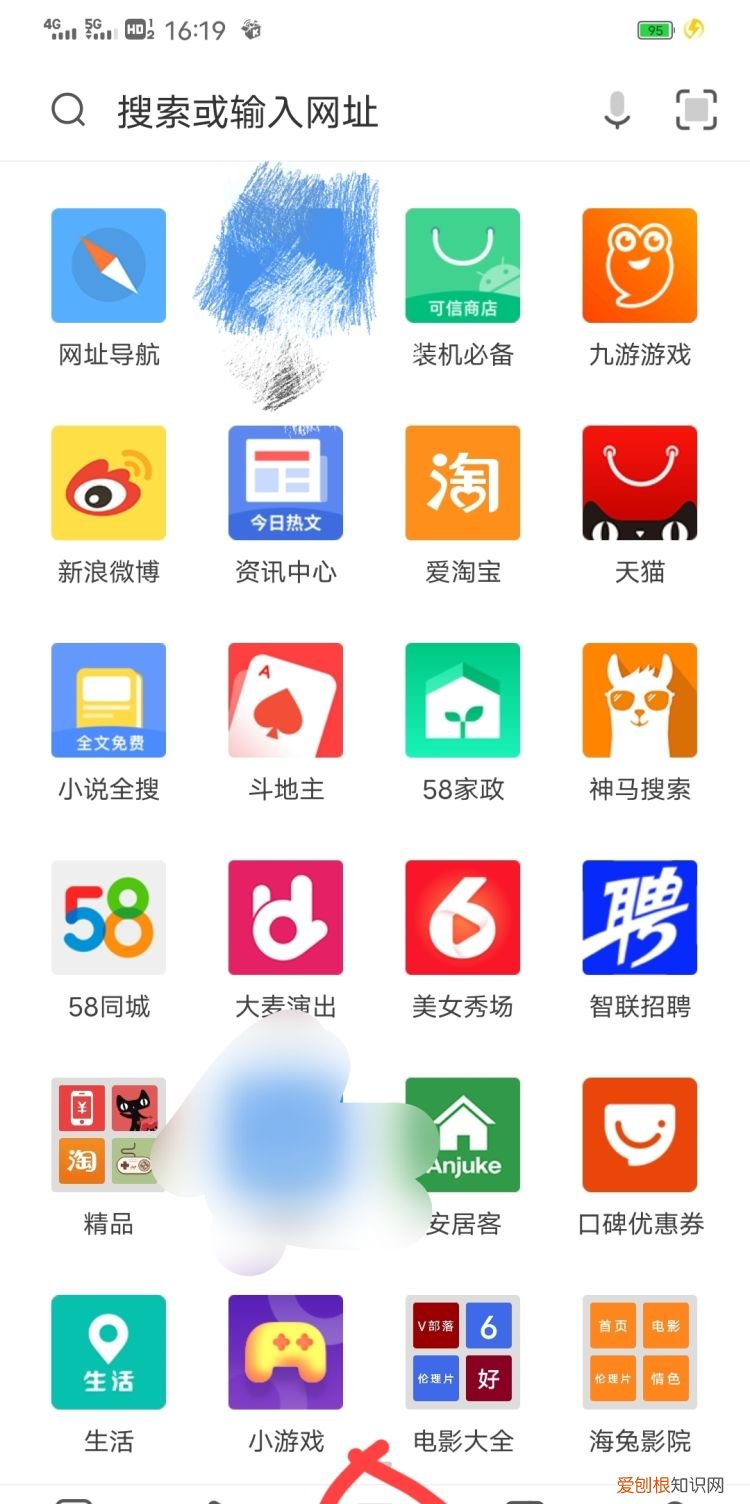The width and height of the screenshot is (750, 1504).
Task: Open the 小说全搜 novel search icon
Action: 107,699
